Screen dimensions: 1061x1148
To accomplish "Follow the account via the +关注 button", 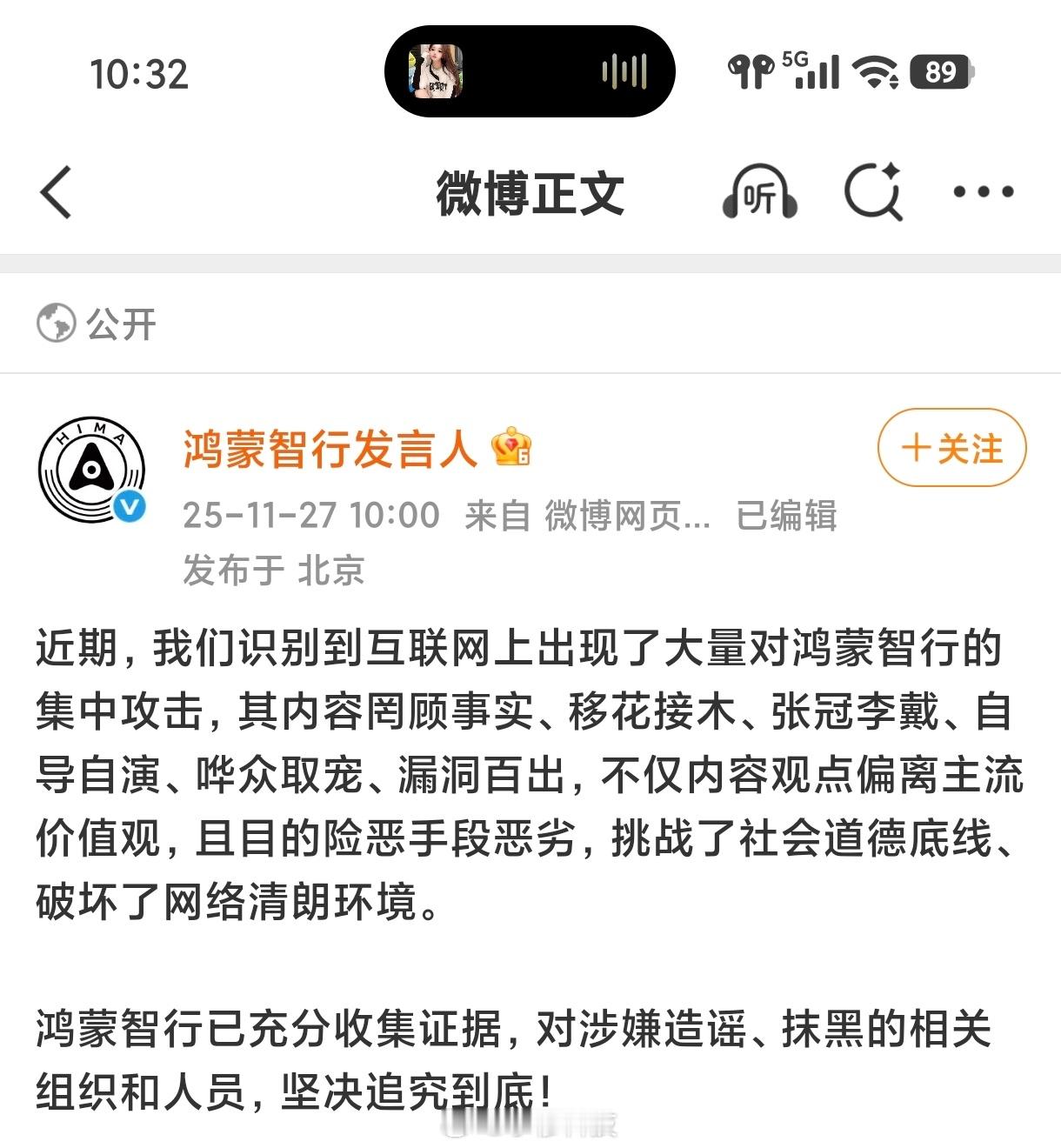I will (951, 449).
